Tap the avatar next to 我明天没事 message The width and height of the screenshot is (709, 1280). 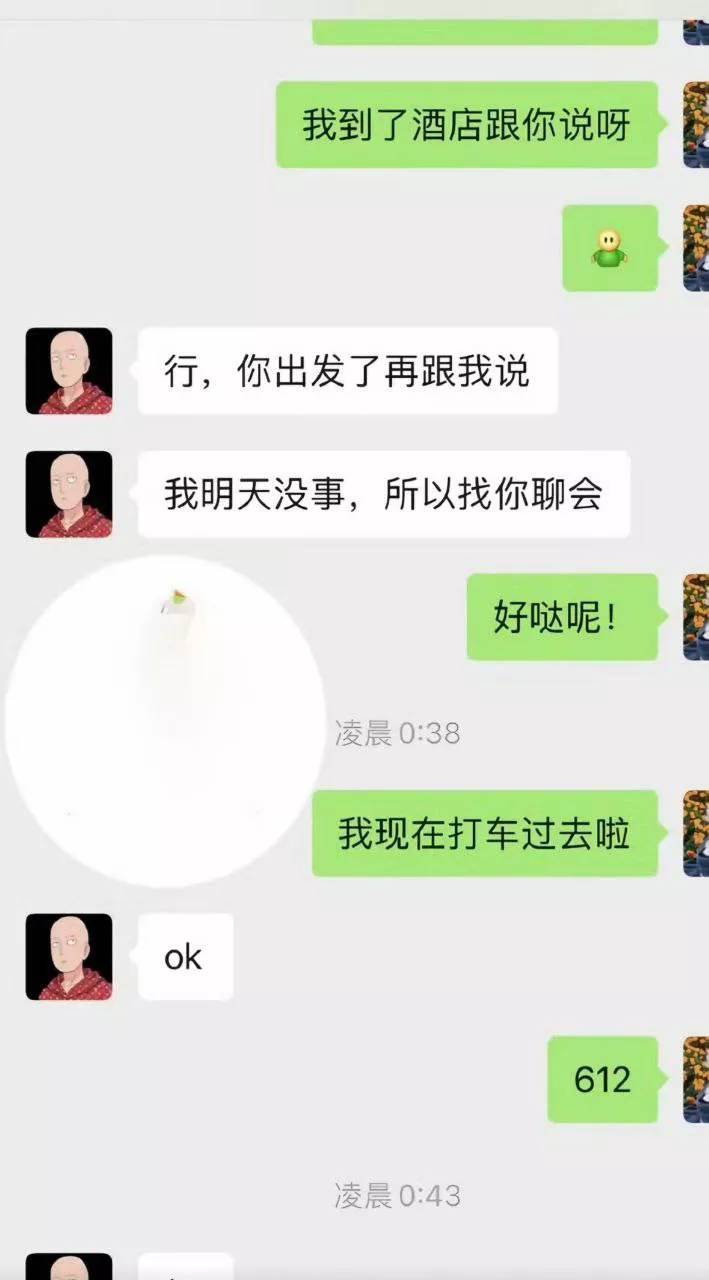(69, 494)
